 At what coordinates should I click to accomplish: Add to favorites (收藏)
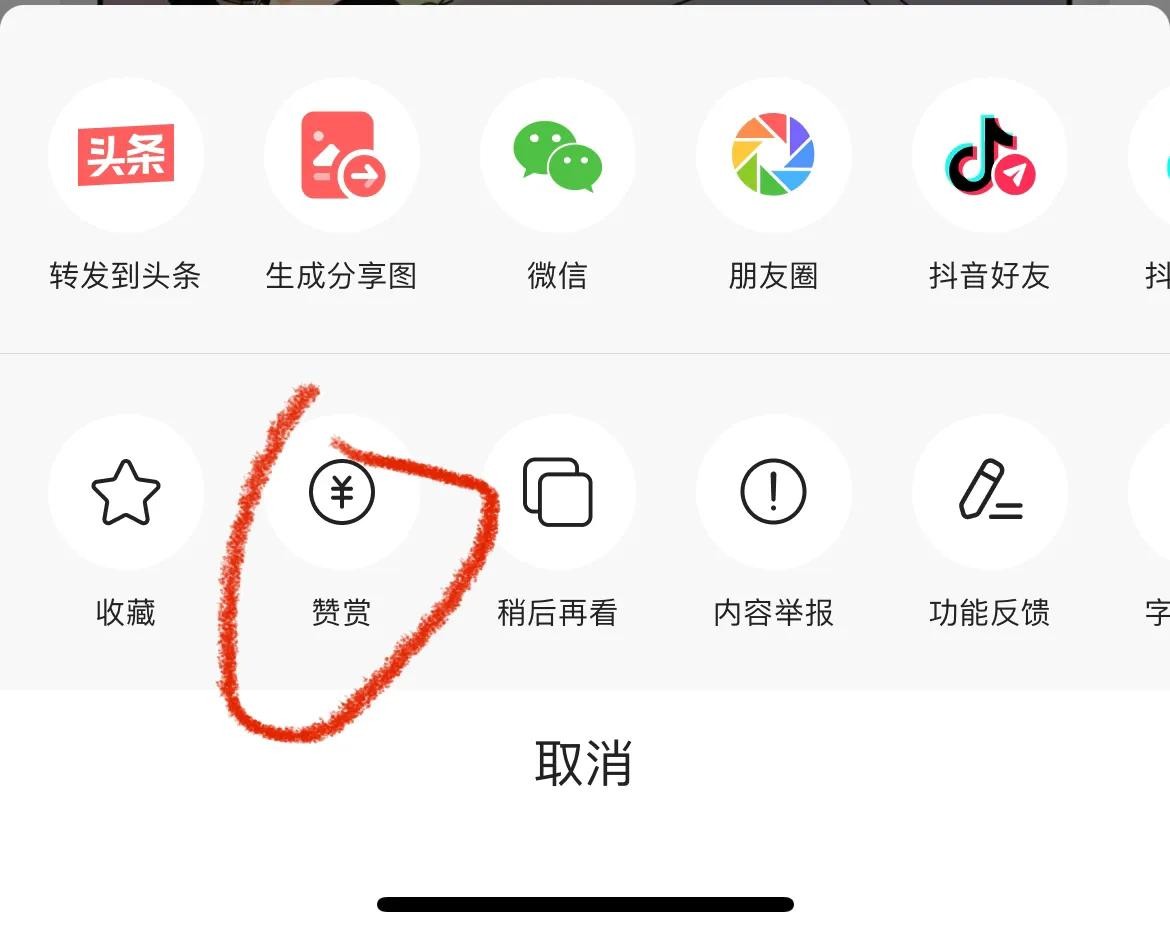126,493
